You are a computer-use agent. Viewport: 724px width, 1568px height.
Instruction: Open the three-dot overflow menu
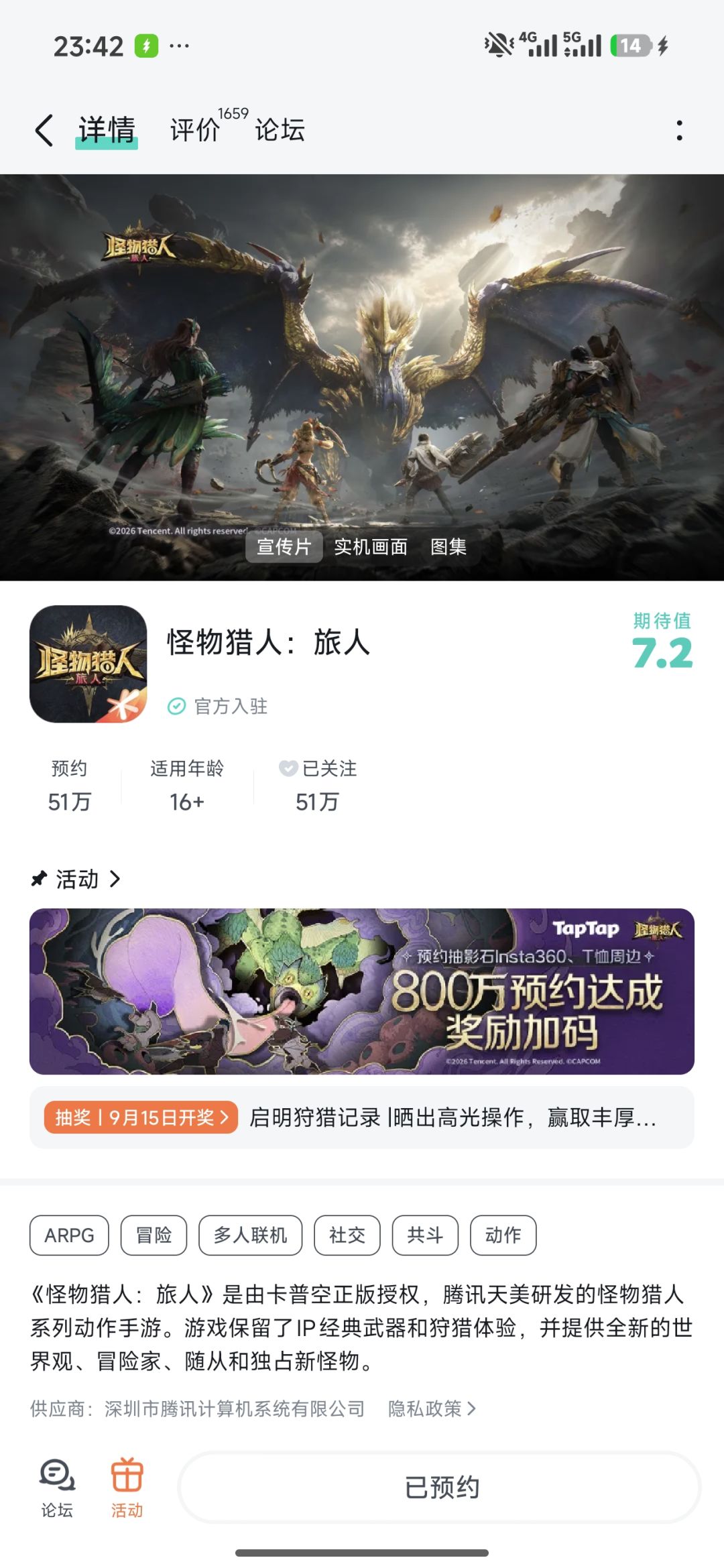point(679,130)
